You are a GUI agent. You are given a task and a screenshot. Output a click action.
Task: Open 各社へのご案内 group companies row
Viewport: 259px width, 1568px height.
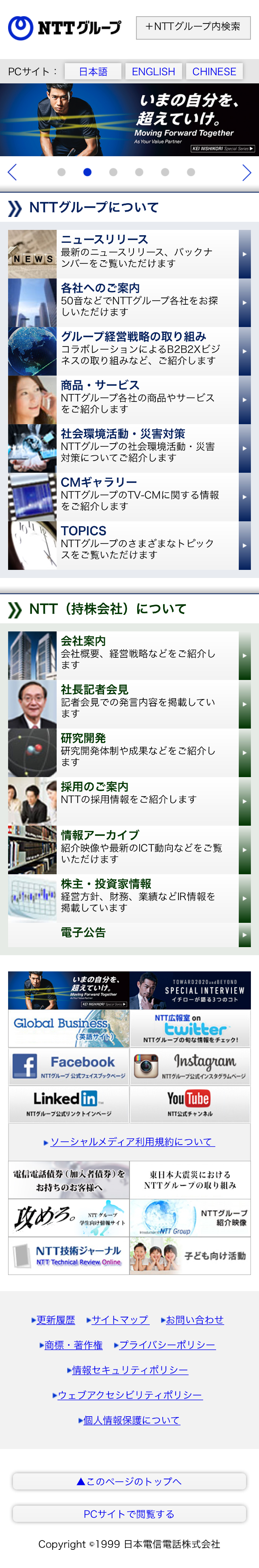click(x=129, y=302)
